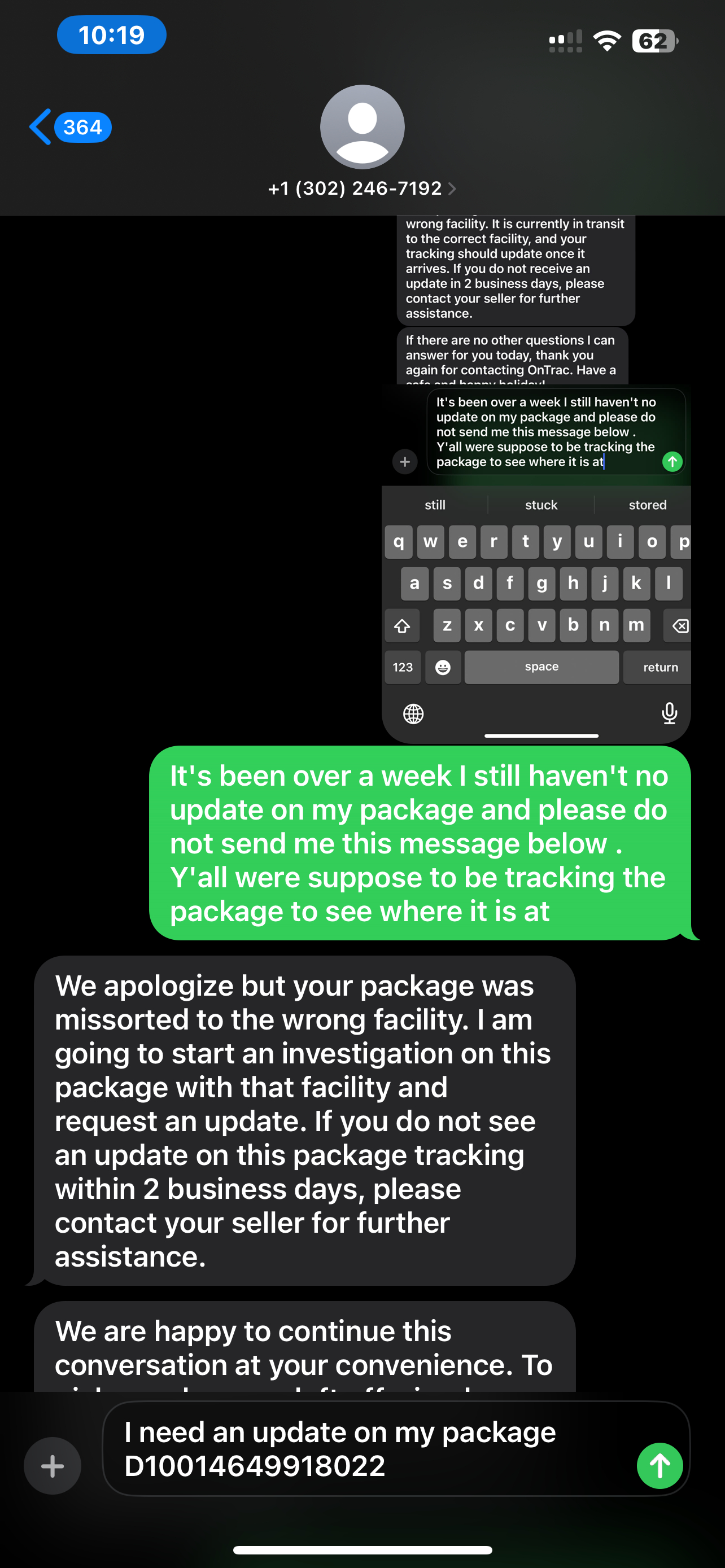Open the plus attachments menu
The width and height of the screenshot is (725, 1568).
click(x=53, y=1466)
